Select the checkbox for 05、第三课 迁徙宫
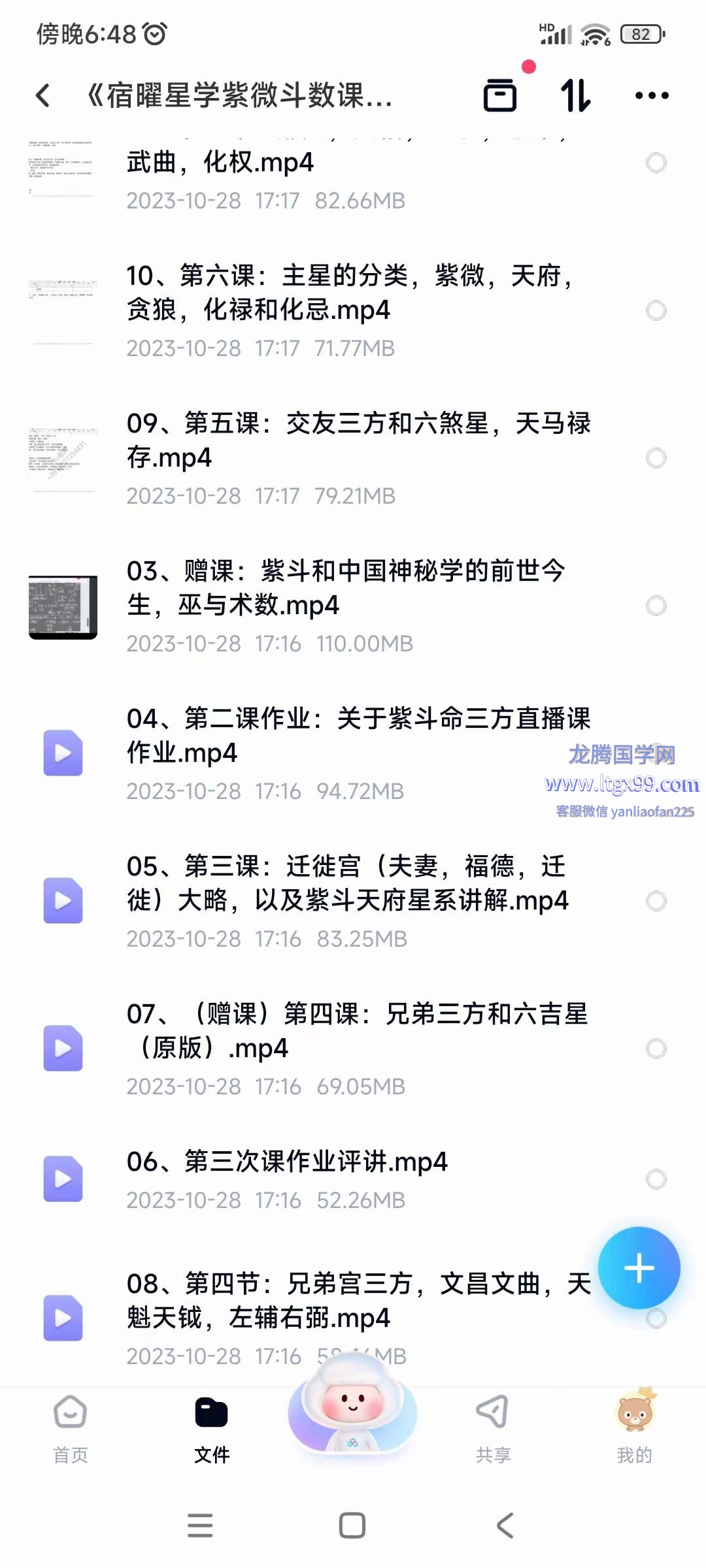This screenshot has width=706, height=1568. [x=656, y=901]
